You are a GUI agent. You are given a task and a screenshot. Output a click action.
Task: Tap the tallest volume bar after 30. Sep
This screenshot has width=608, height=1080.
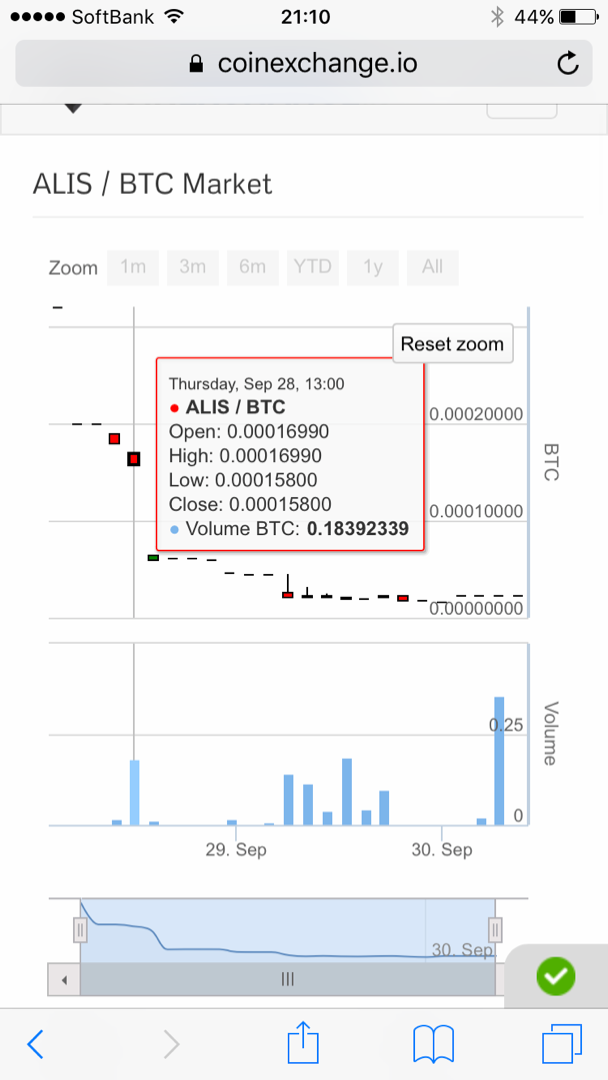point(499,761)
